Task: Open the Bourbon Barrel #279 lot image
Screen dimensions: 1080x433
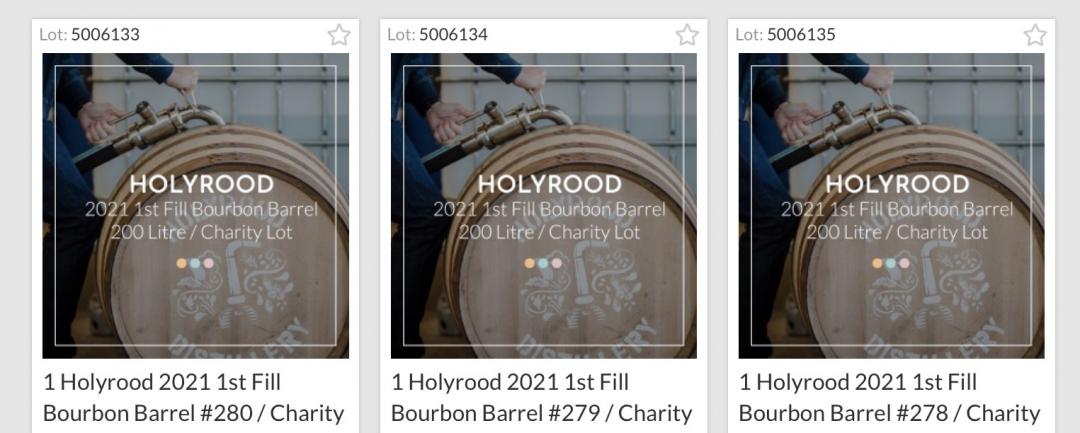Action: click(544, 205)
